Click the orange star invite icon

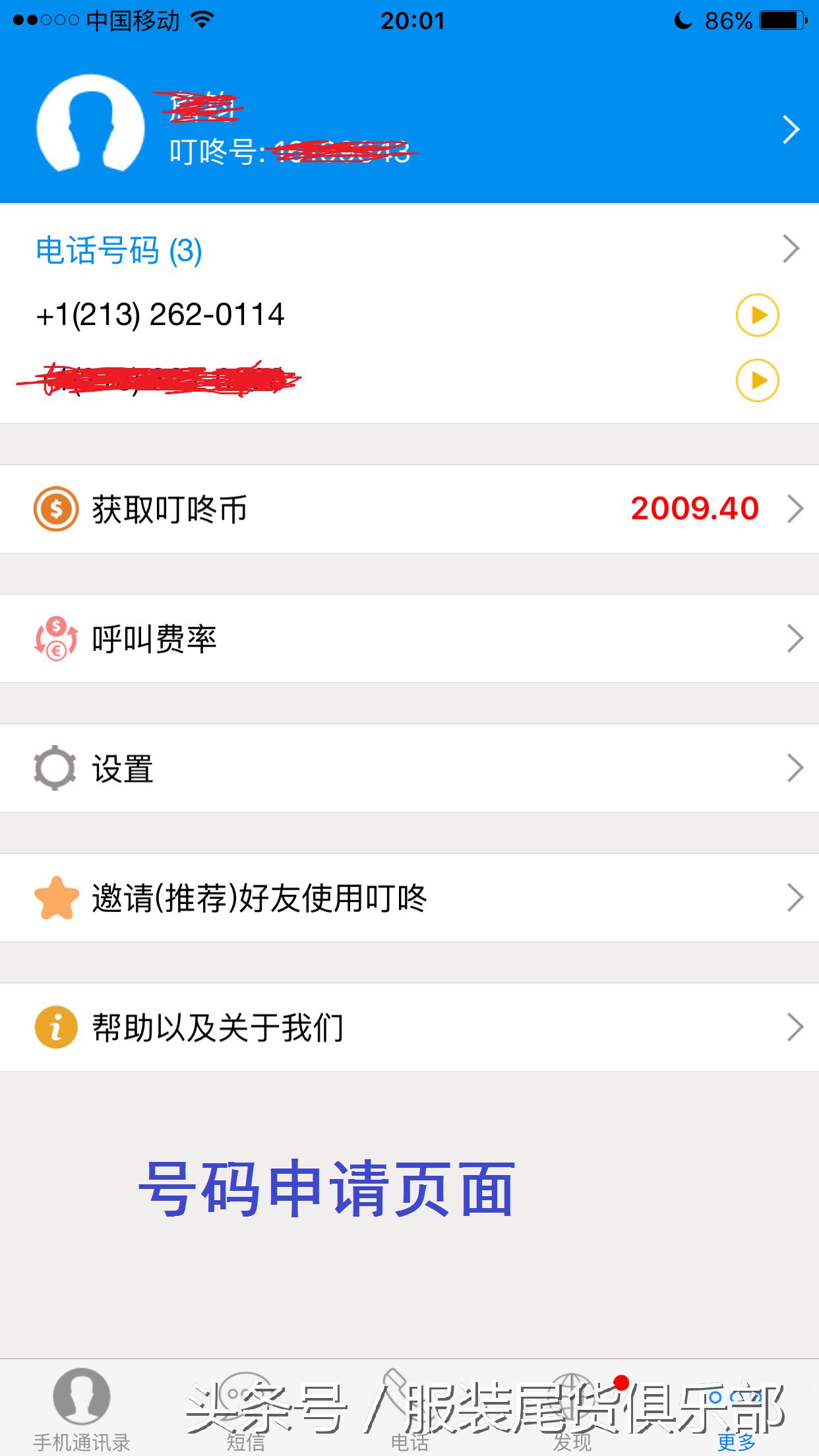point(56,897)
